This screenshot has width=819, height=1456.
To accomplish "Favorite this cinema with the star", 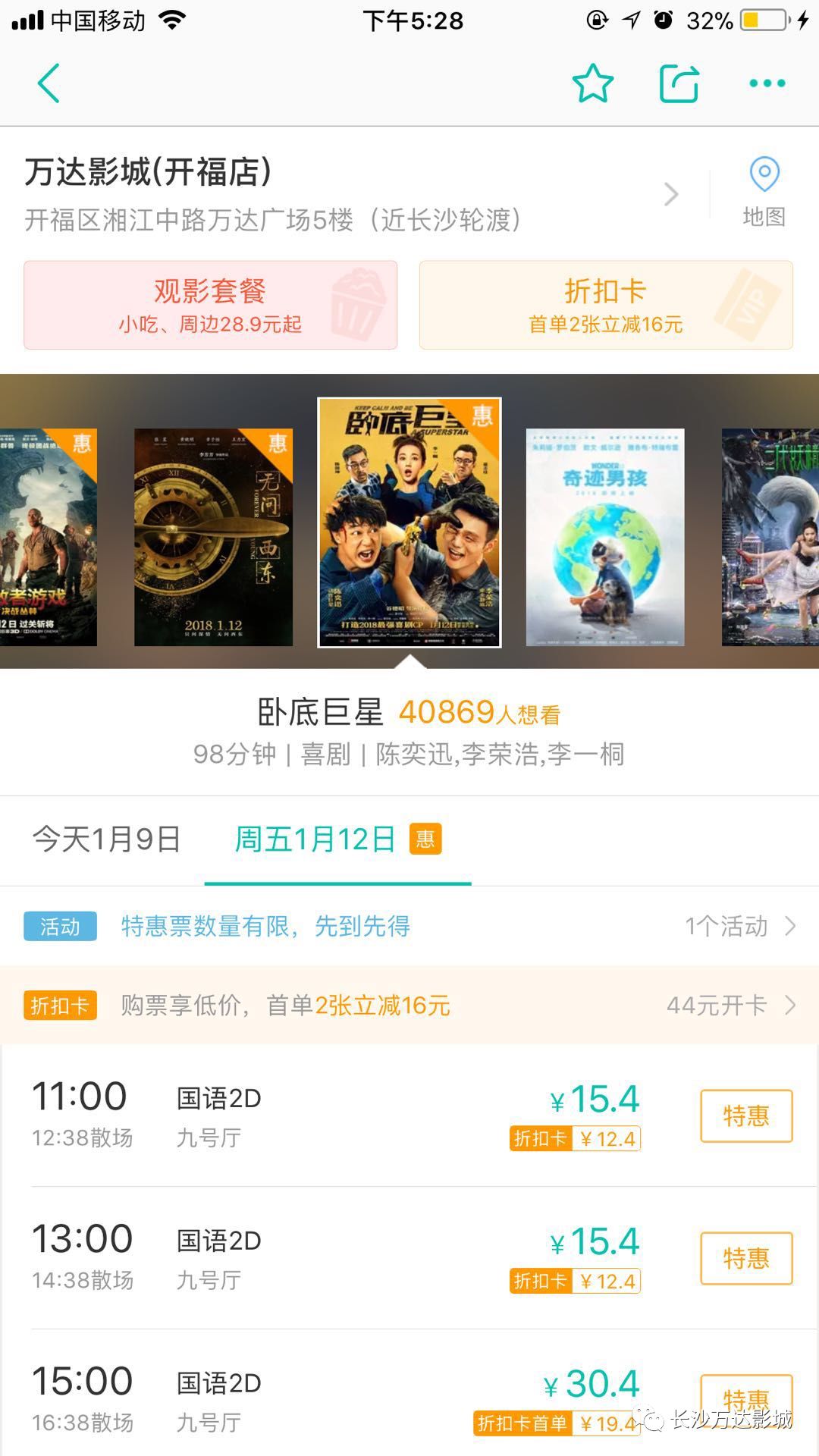I will coord(592,83).
